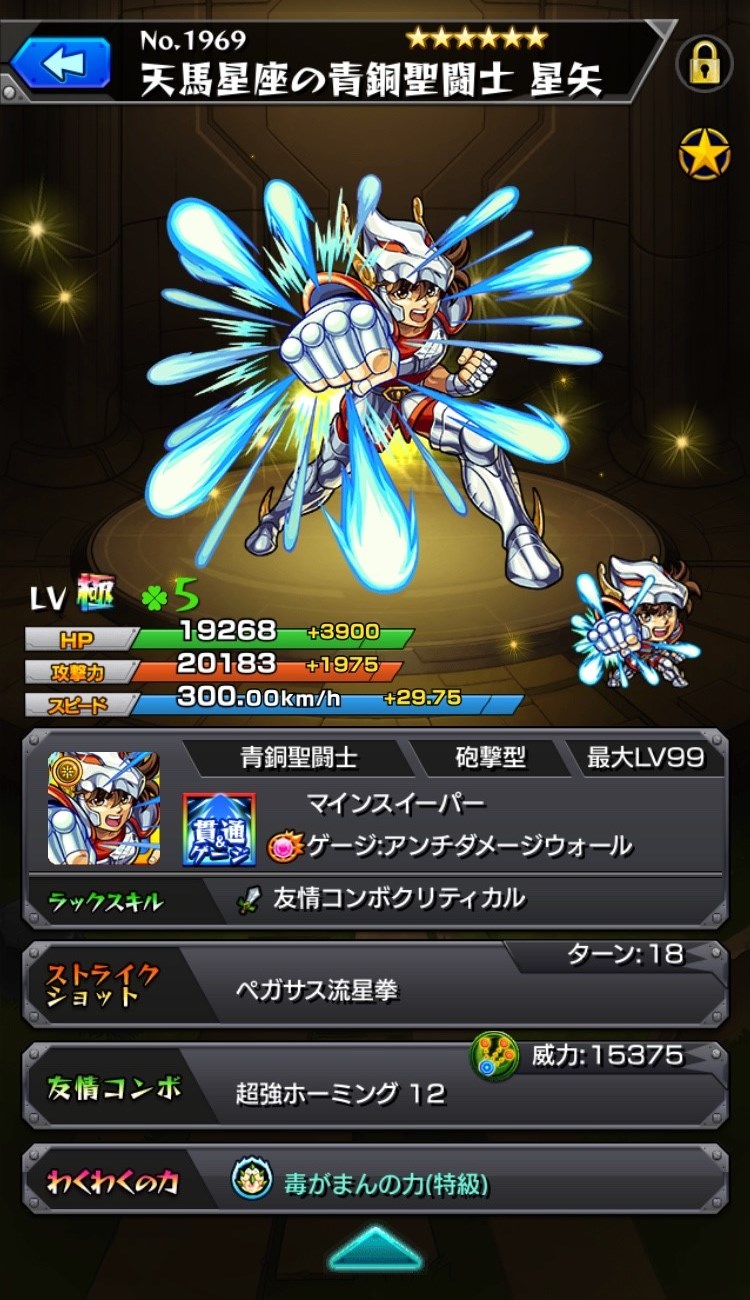Expand the panel with the teal up arrow
The image size is (750, 1300).
tap(375, 1250)
